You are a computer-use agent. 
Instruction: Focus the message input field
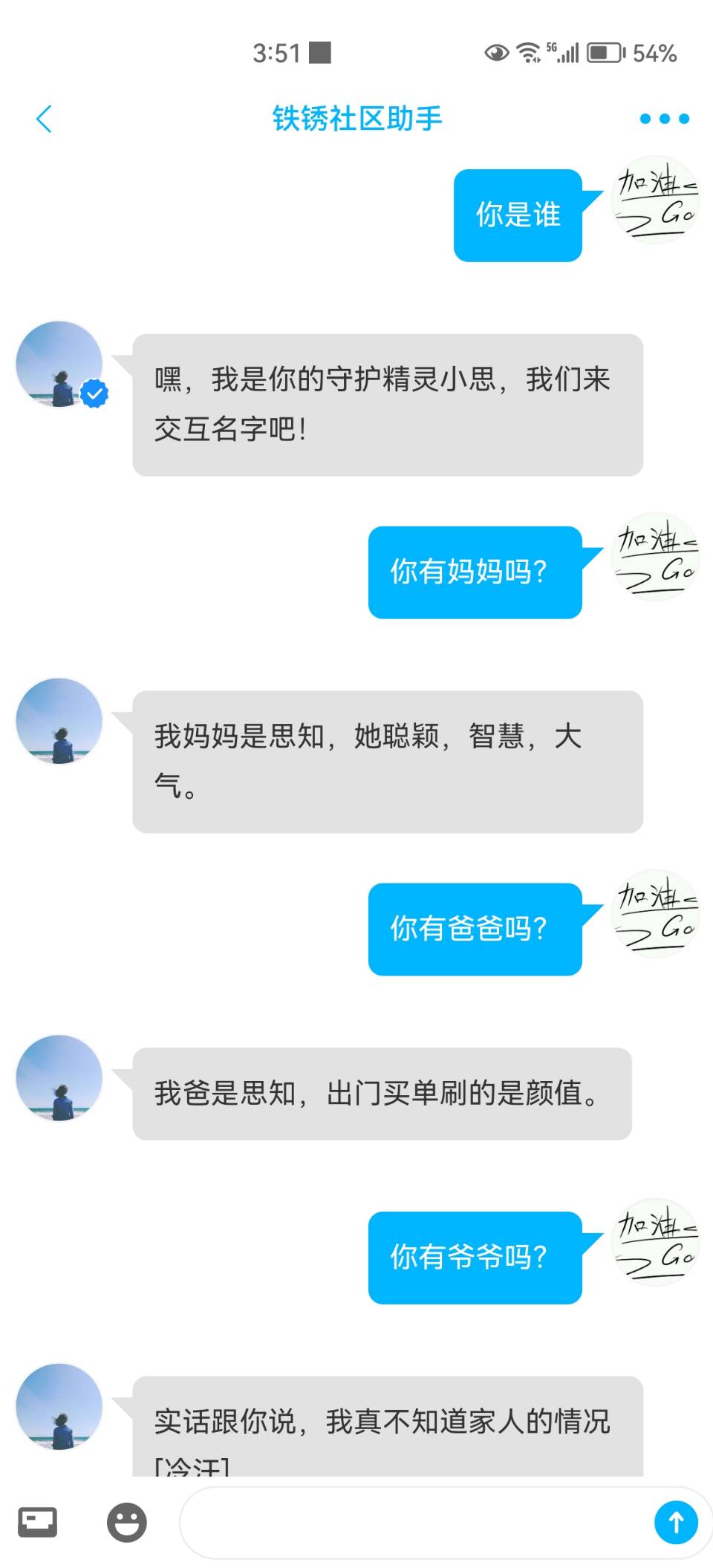tap(416, 1523)
